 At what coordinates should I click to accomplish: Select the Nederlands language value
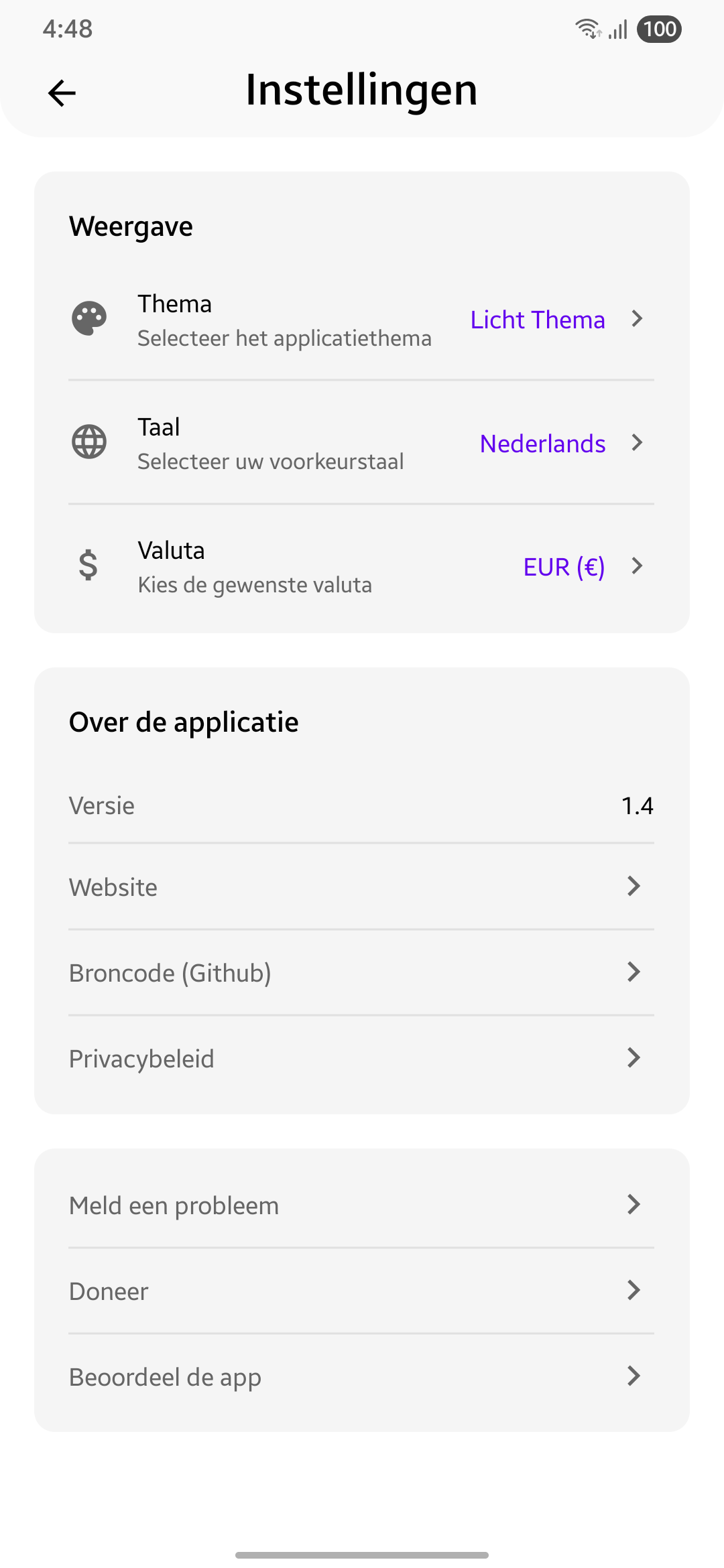tap(542, 444)
